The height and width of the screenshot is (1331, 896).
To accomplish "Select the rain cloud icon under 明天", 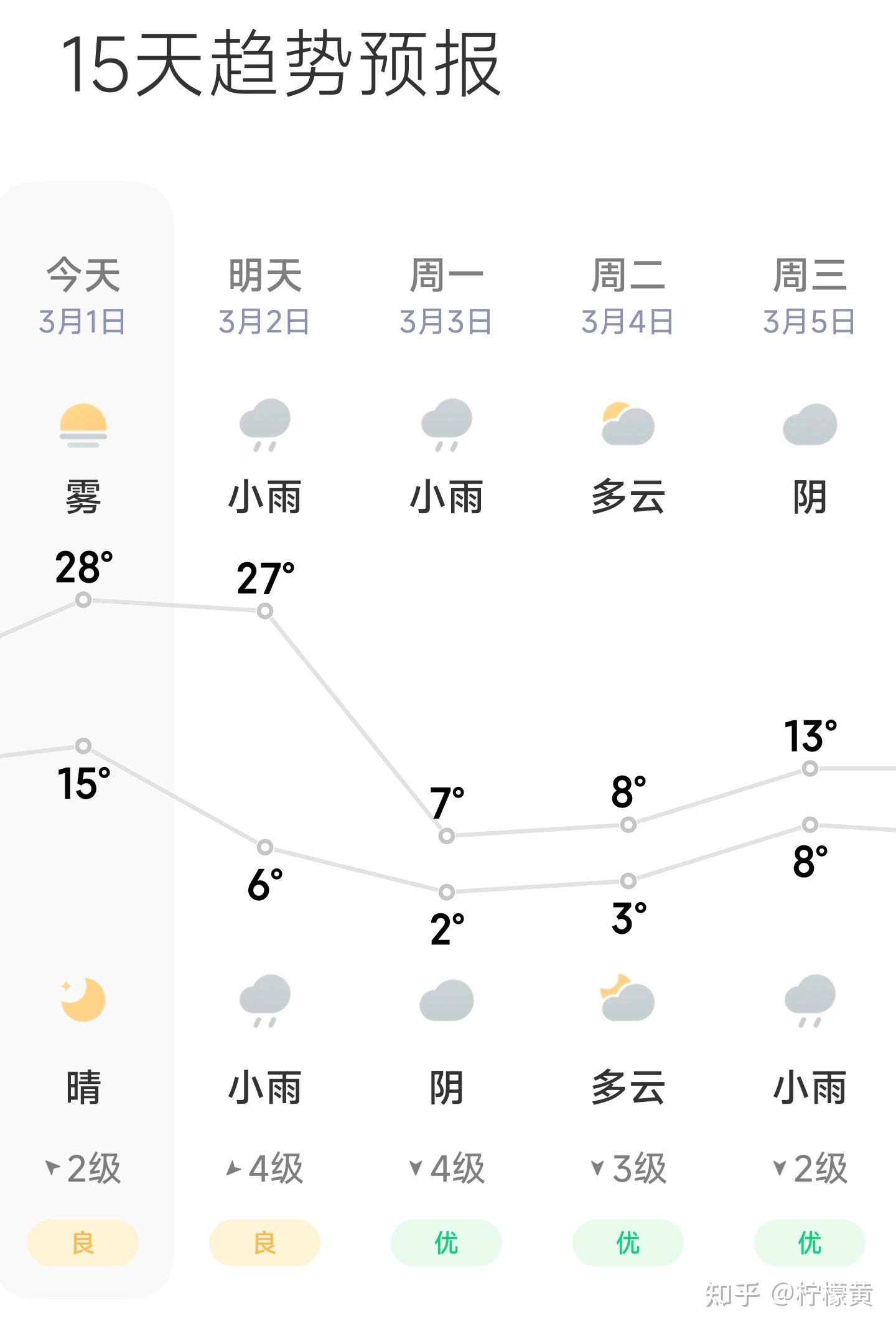I will pyautogui.click(x=266, y=426).
